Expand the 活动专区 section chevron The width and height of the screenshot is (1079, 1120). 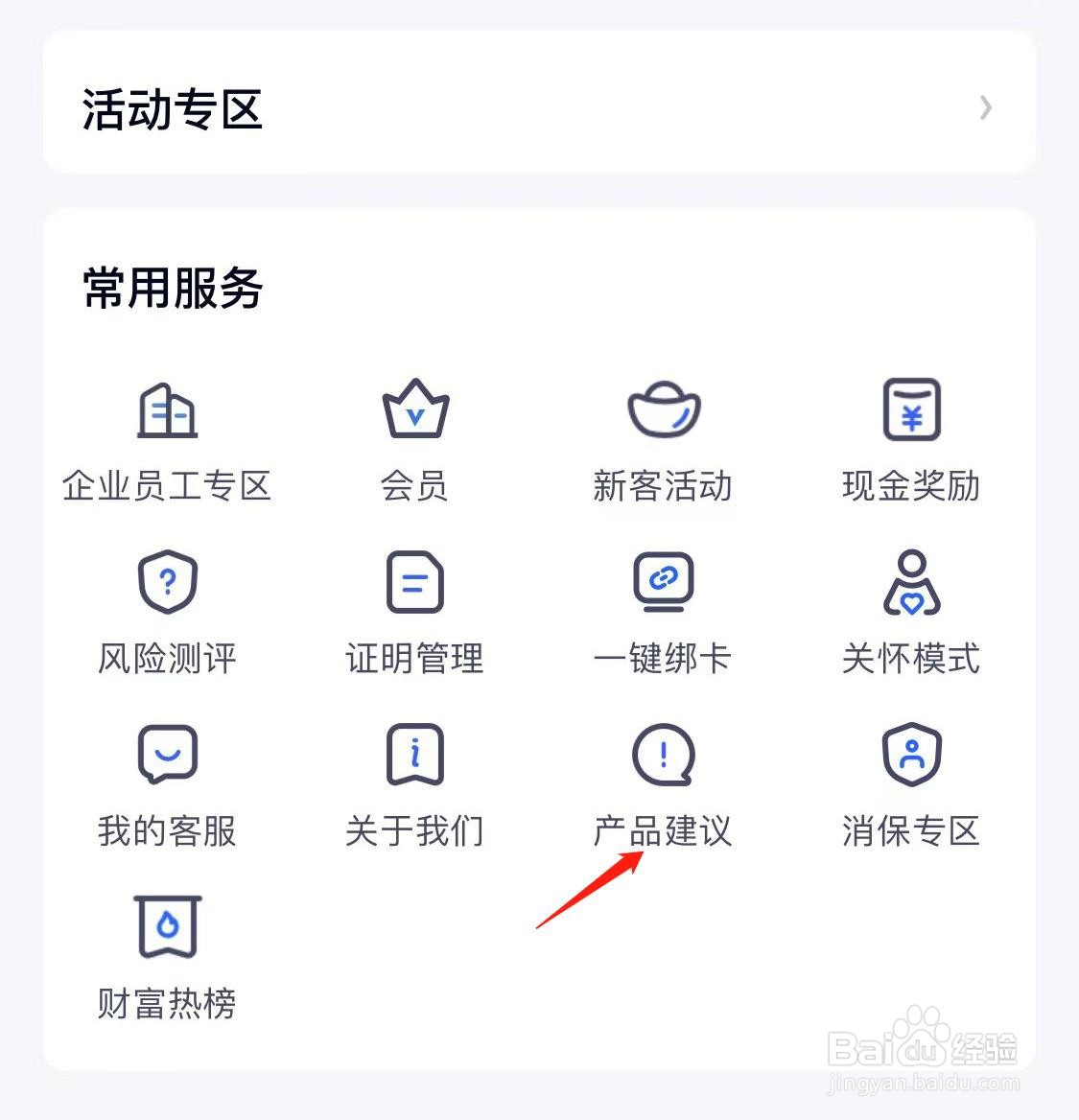point(986,108)
